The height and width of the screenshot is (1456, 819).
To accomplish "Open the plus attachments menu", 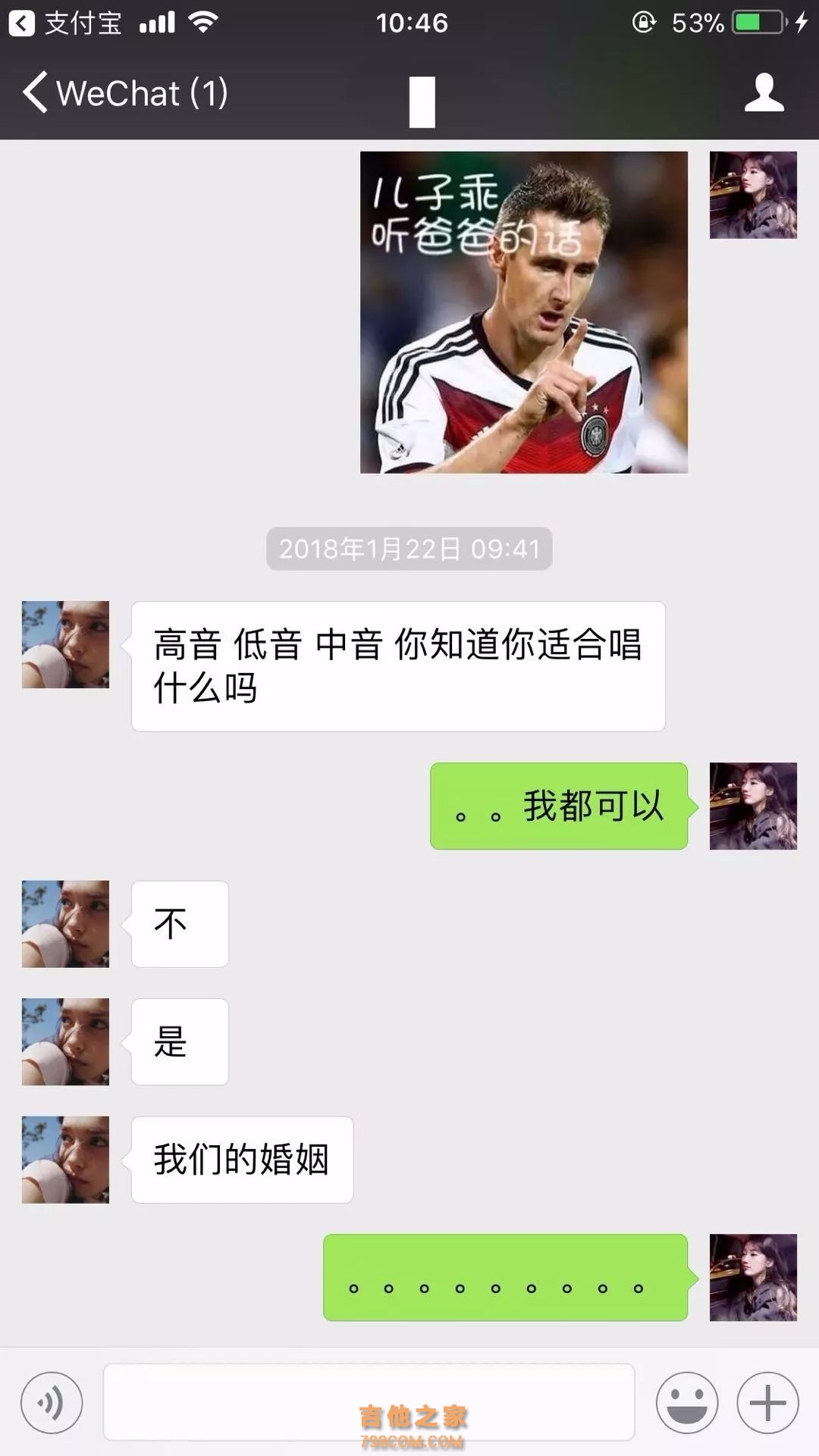I will 767,1403.
